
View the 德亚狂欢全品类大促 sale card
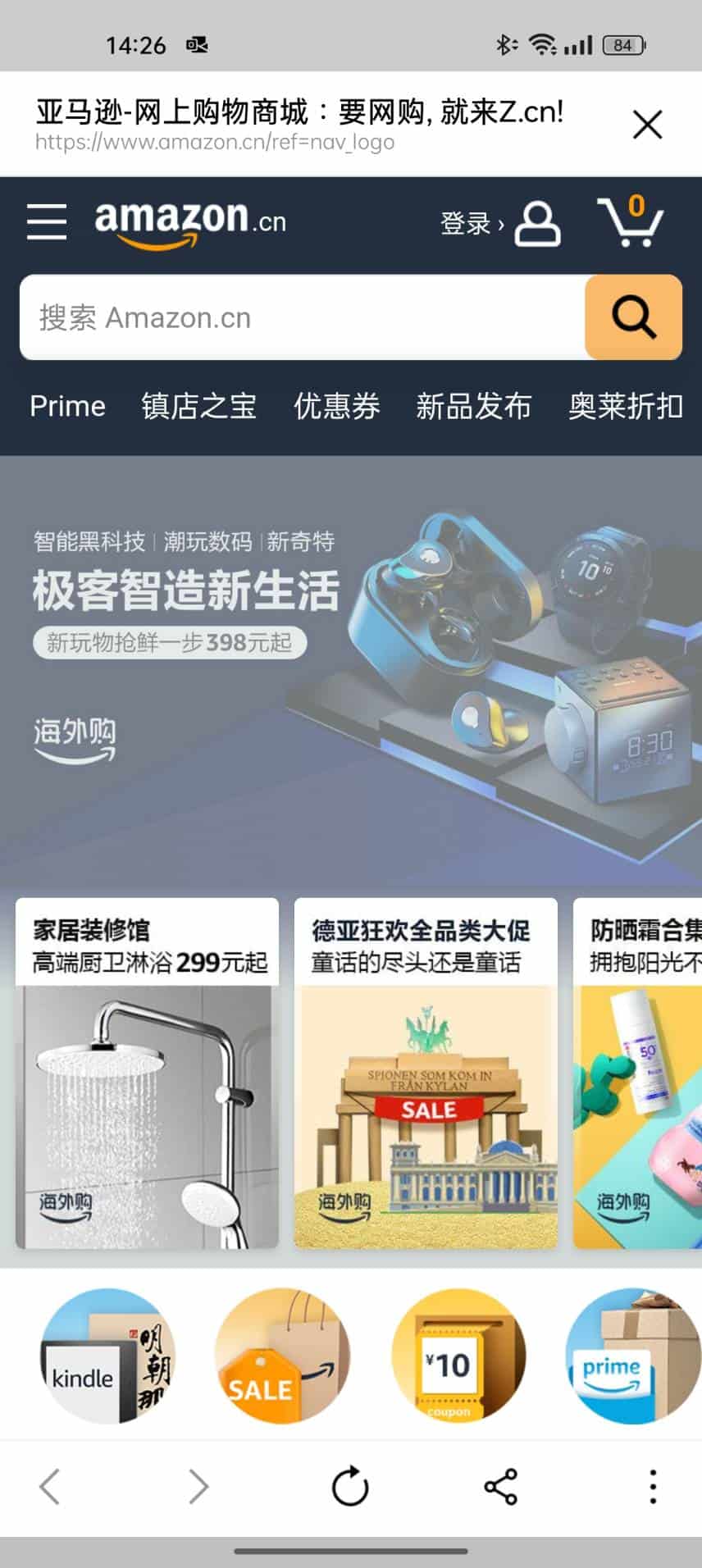point(426,1074)
